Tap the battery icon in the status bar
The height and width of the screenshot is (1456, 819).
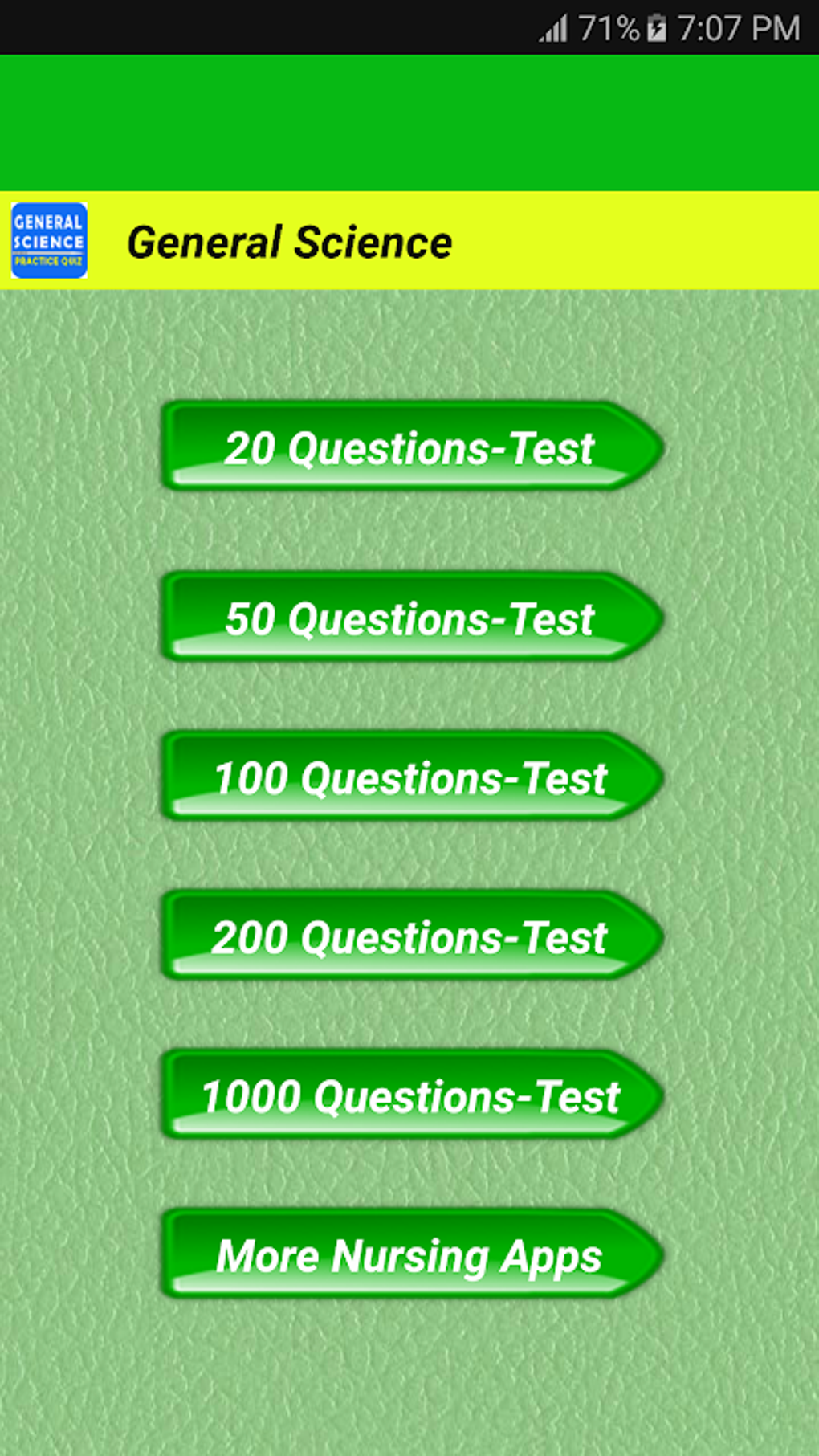(658, 27)
